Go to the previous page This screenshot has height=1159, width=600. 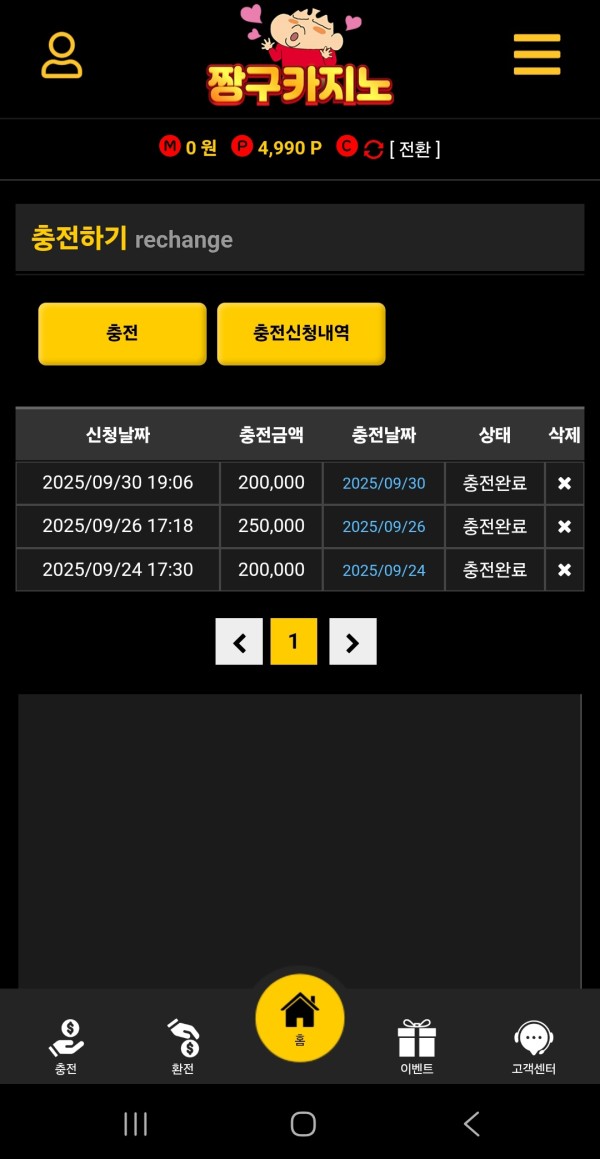239,642
